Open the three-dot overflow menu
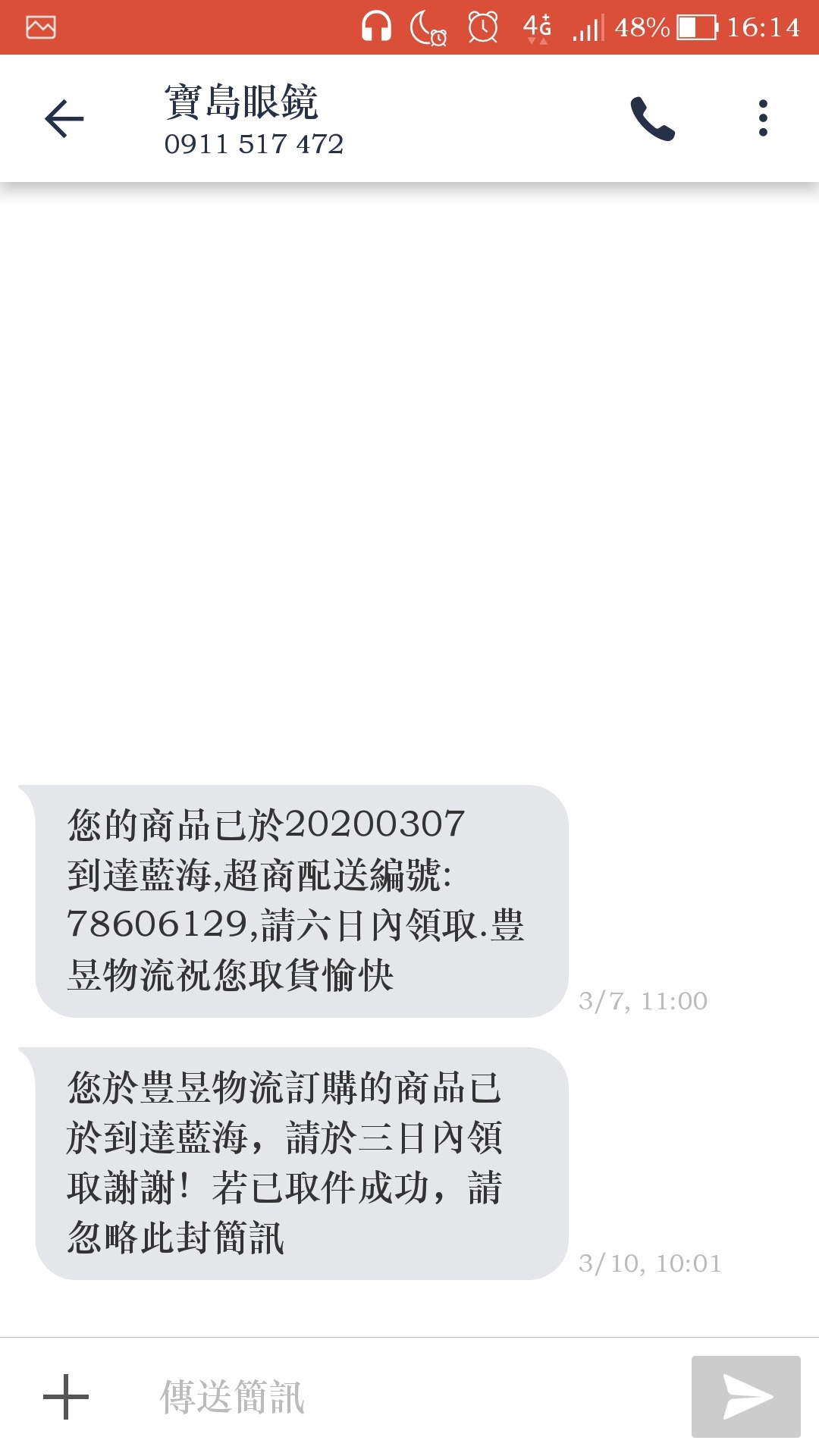This screenshot has width=819, height=1456. (x=763, y=118)
